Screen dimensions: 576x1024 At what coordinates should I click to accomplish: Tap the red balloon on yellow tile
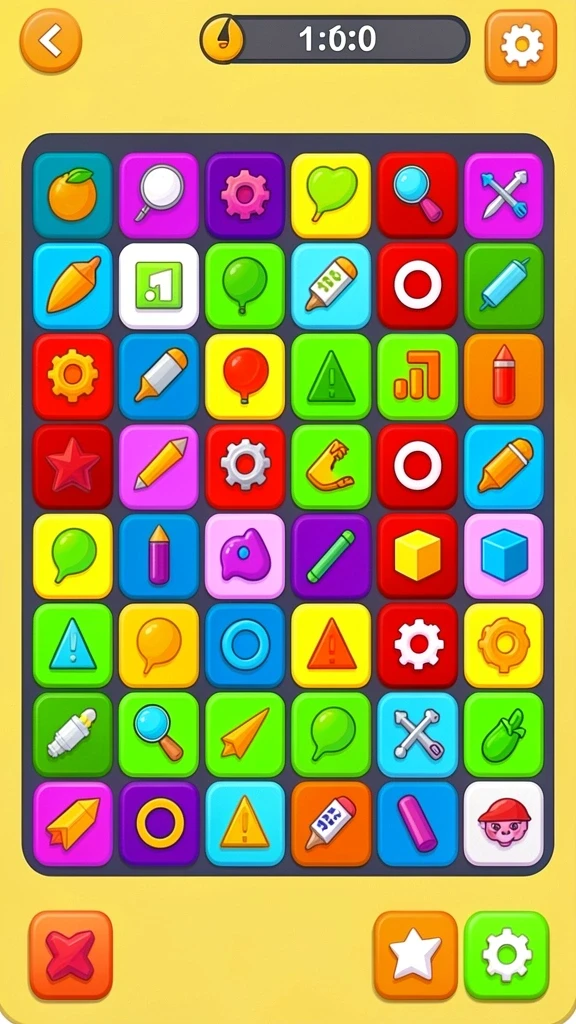point(245,376)
